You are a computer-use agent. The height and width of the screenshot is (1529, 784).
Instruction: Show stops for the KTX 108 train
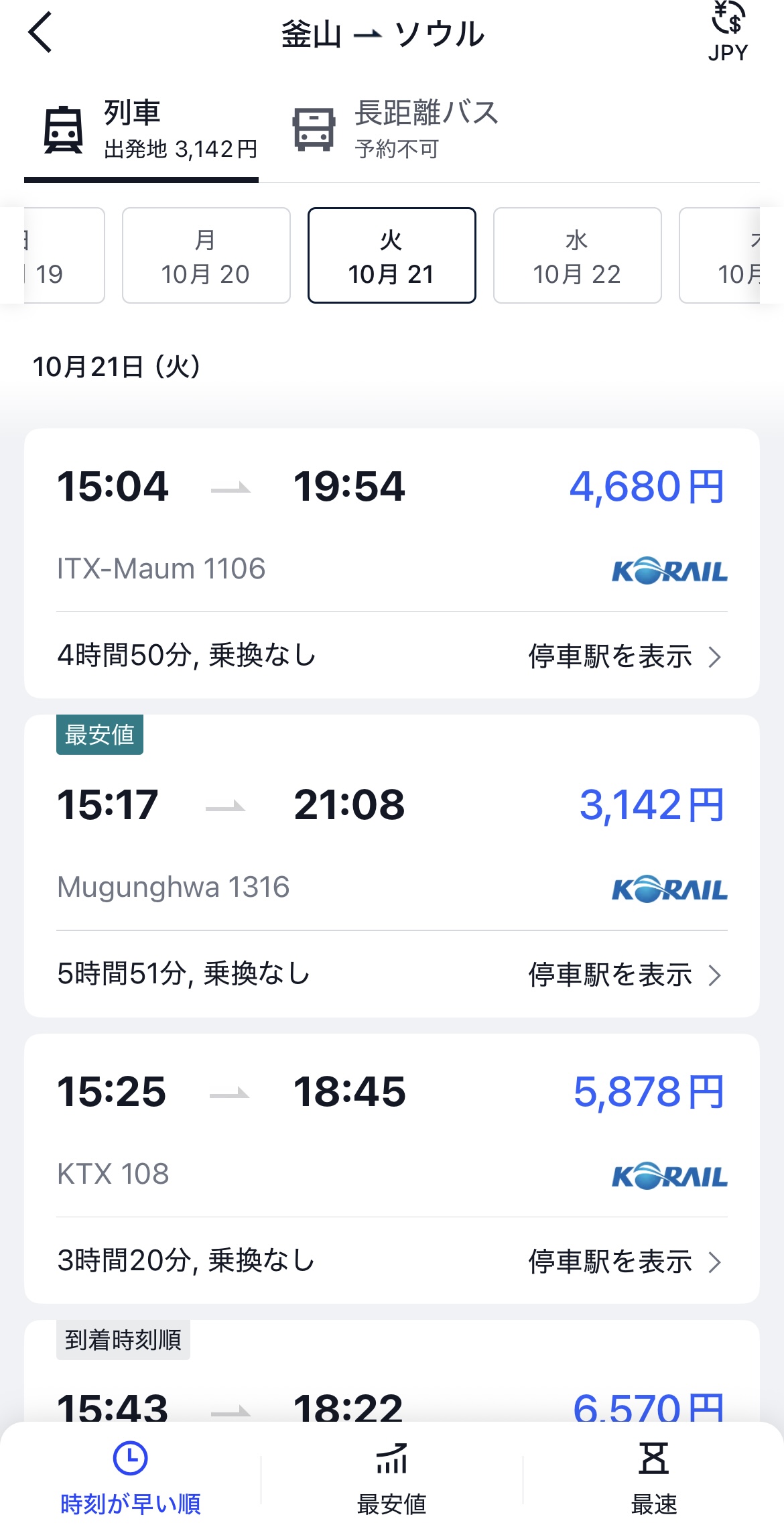click(625, 1262)
